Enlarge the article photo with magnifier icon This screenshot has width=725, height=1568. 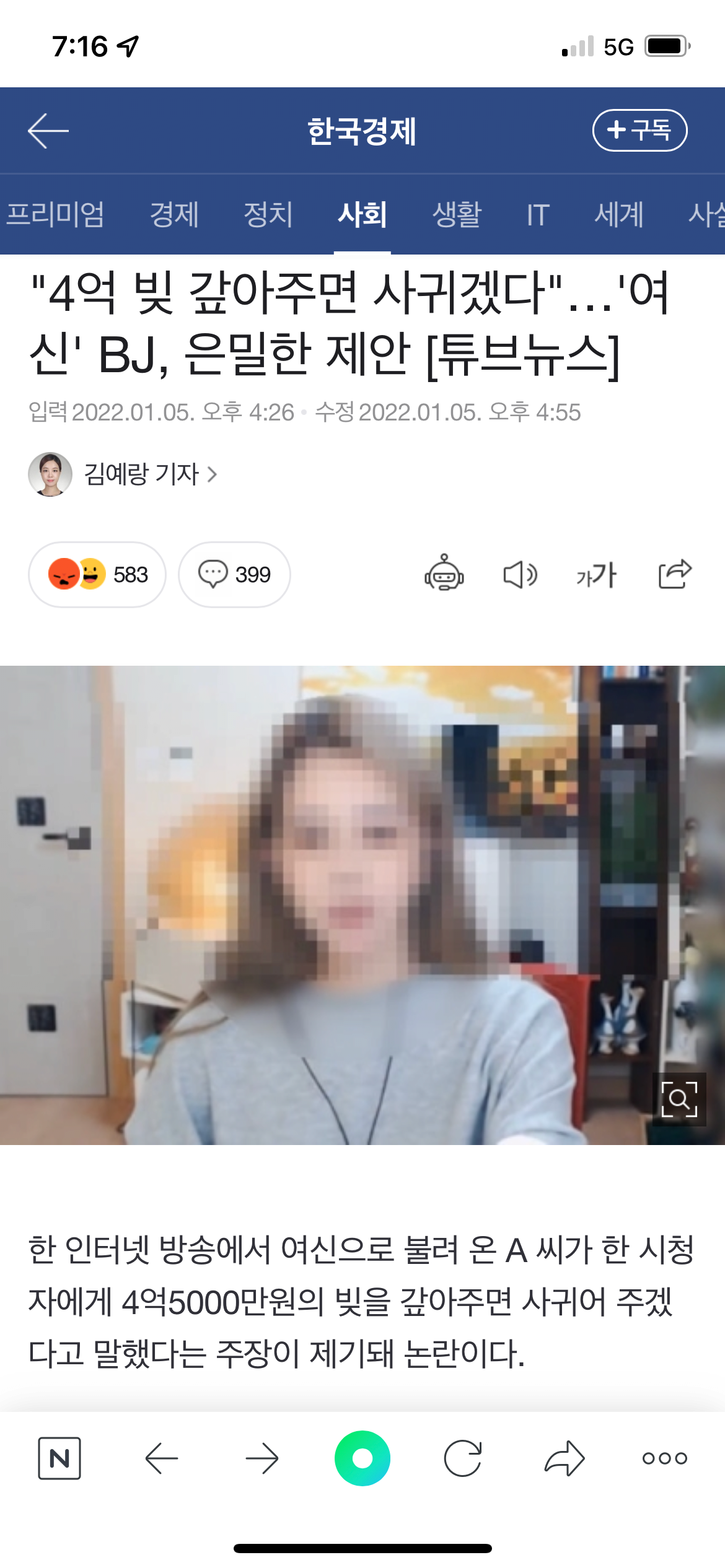point(679,1099)
